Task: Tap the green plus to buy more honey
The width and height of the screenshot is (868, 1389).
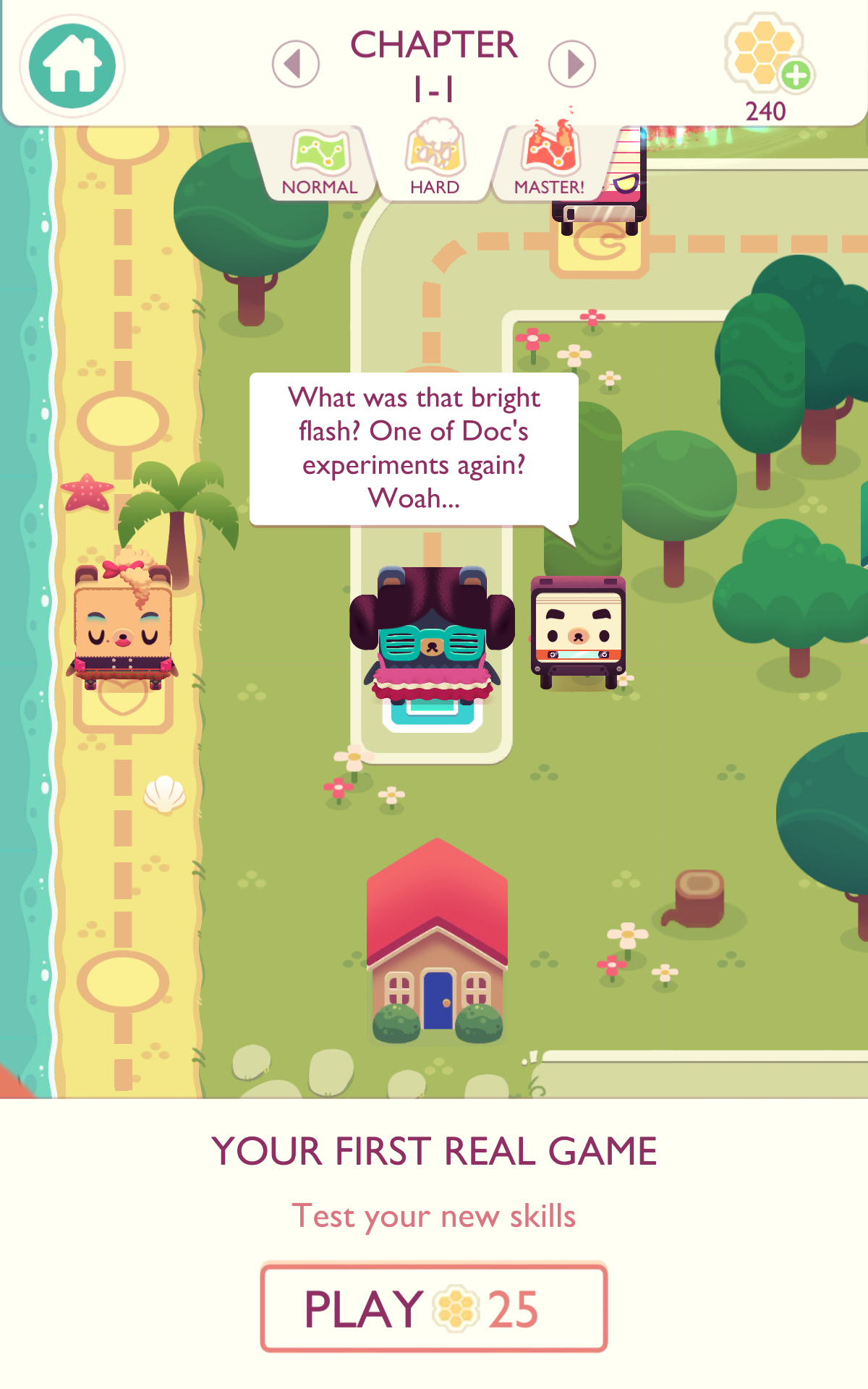Action: click(x=796, y=72)
